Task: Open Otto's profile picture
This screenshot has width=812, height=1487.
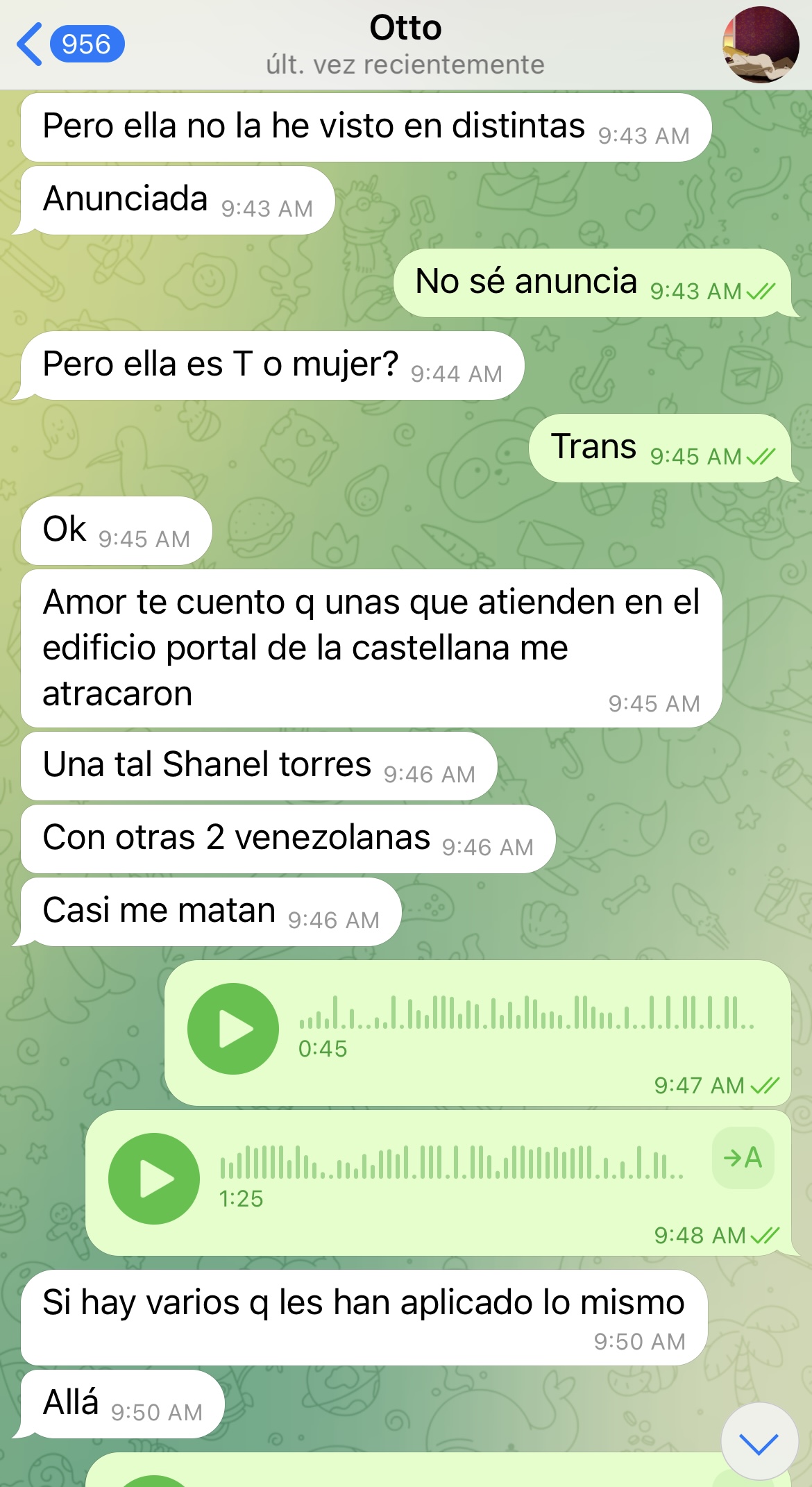Action: (760, 44)
